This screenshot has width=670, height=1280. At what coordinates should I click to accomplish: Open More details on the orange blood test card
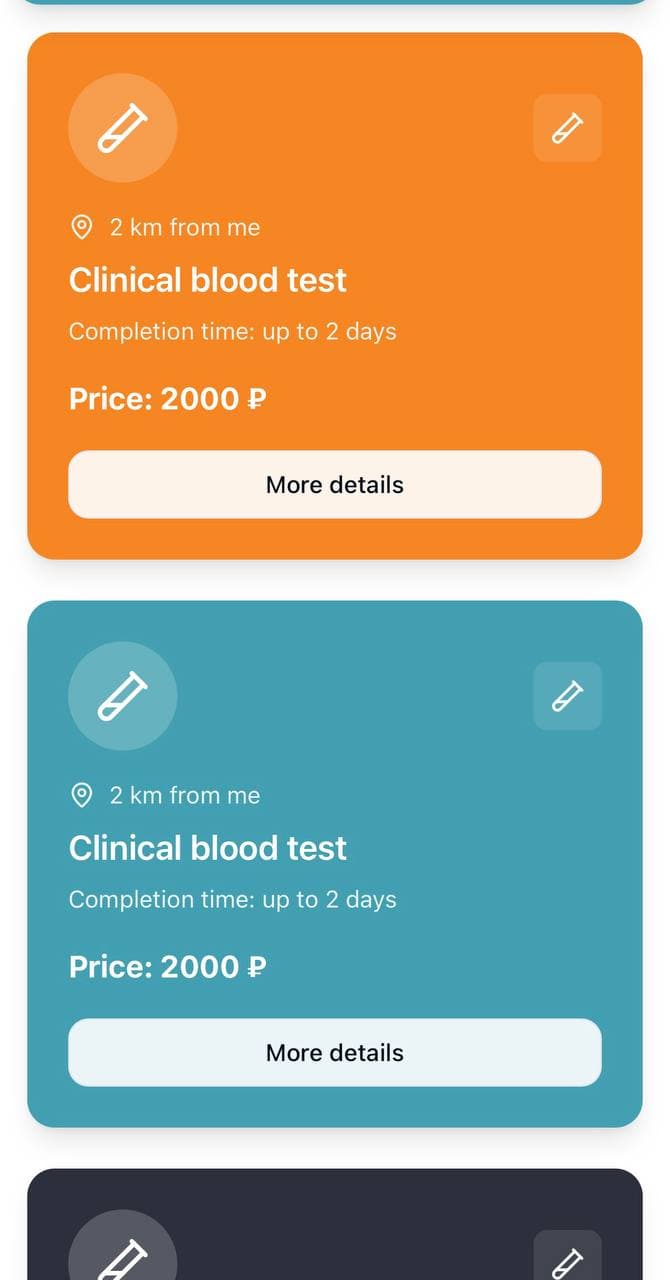(x=334, y=485)
